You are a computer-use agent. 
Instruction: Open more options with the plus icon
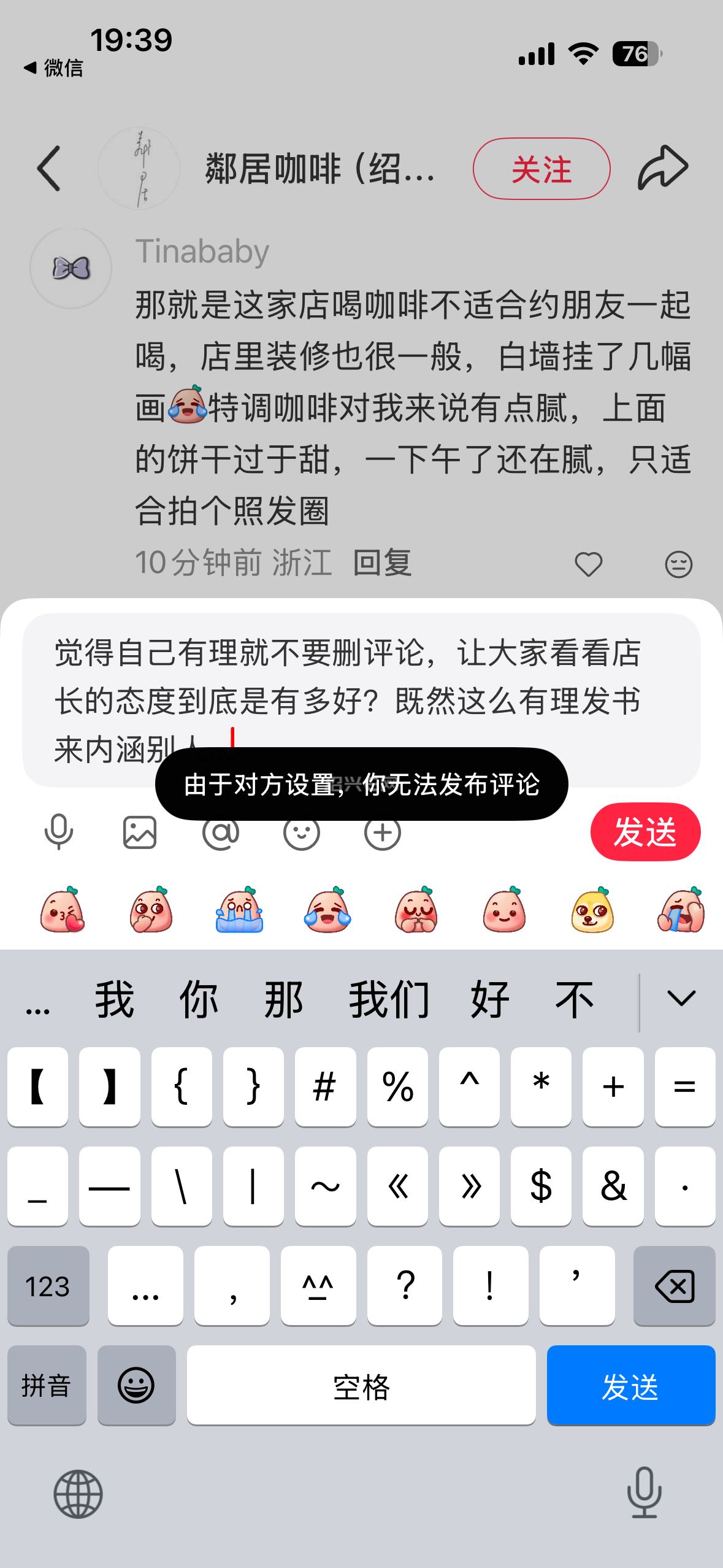[x=383, y=833]
